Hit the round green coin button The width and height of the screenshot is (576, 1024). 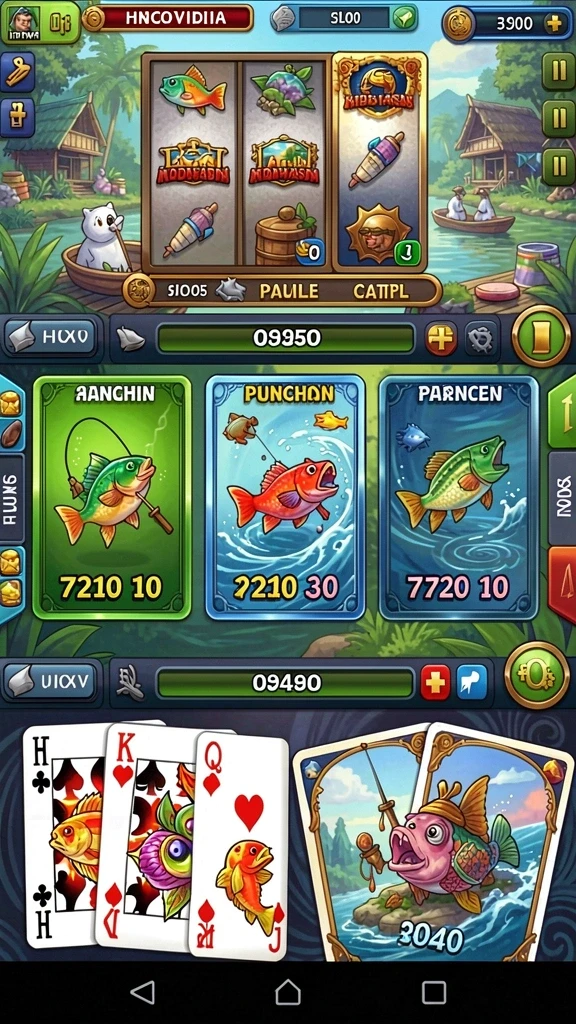[537, 675]
